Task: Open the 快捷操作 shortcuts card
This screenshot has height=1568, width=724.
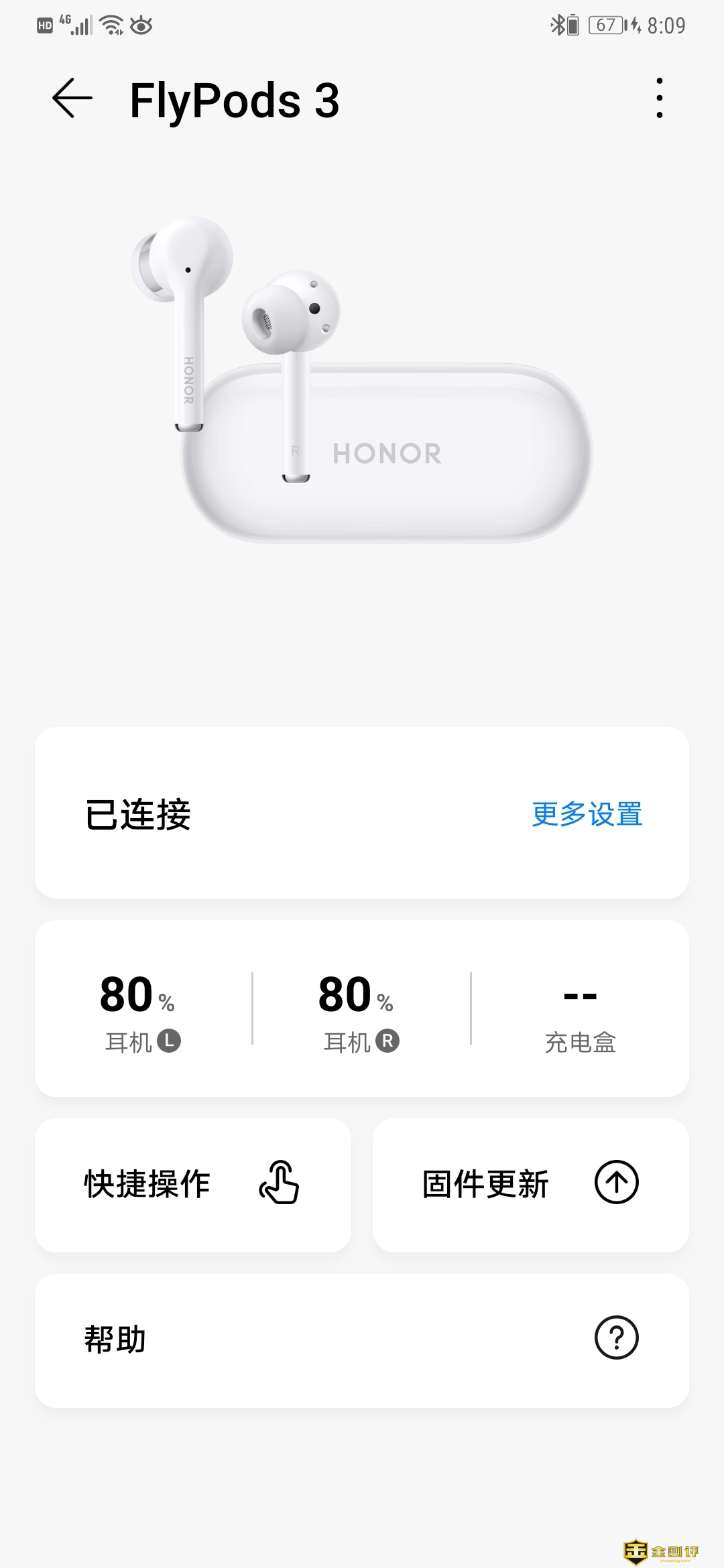Action: 193,1184
